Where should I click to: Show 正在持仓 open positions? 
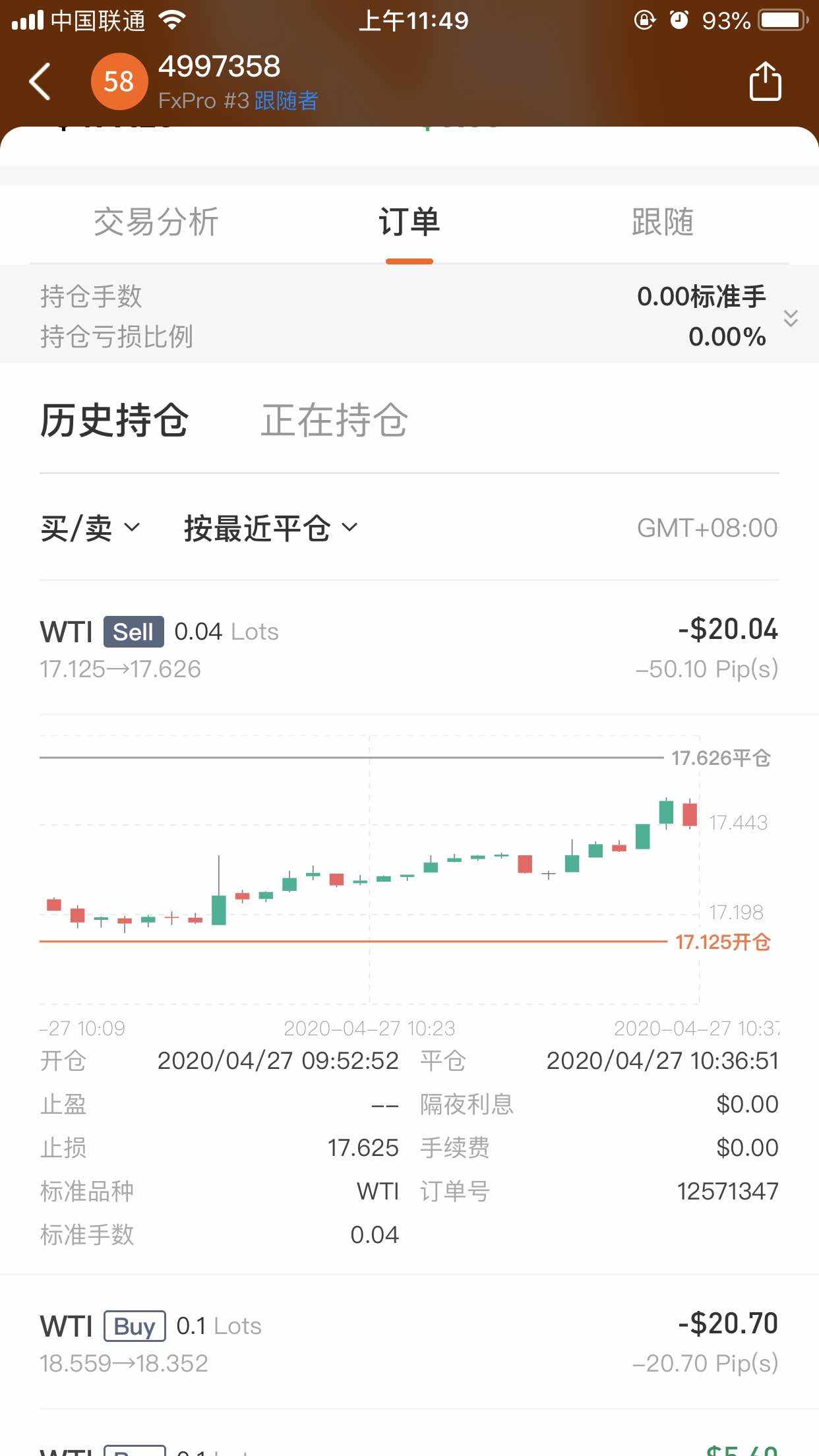pyautogui.click(x=334, y=421)
